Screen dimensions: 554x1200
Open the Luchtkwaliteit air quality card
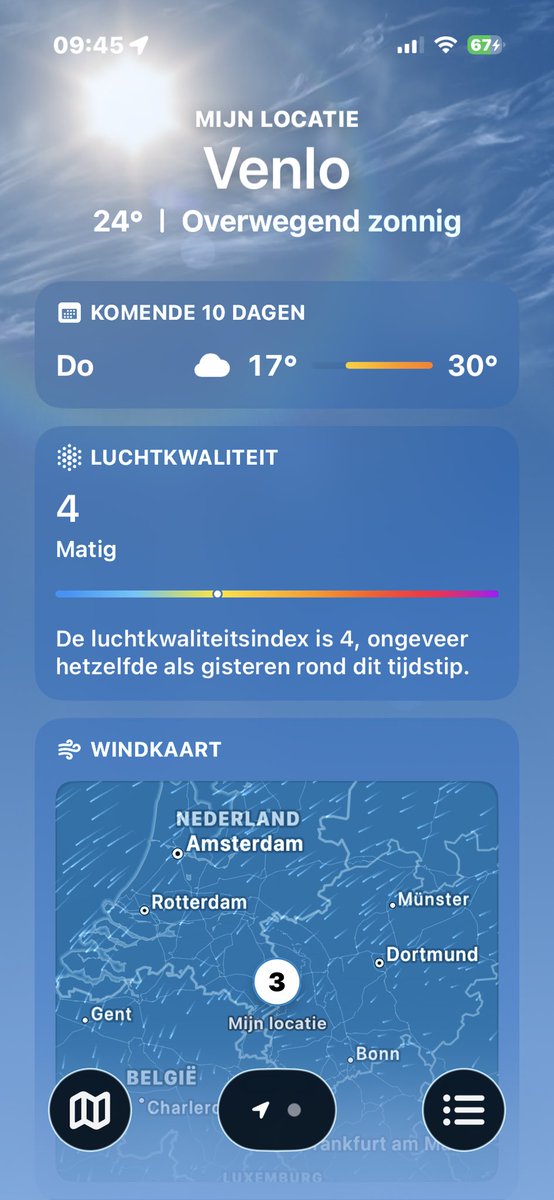[277, 563]
